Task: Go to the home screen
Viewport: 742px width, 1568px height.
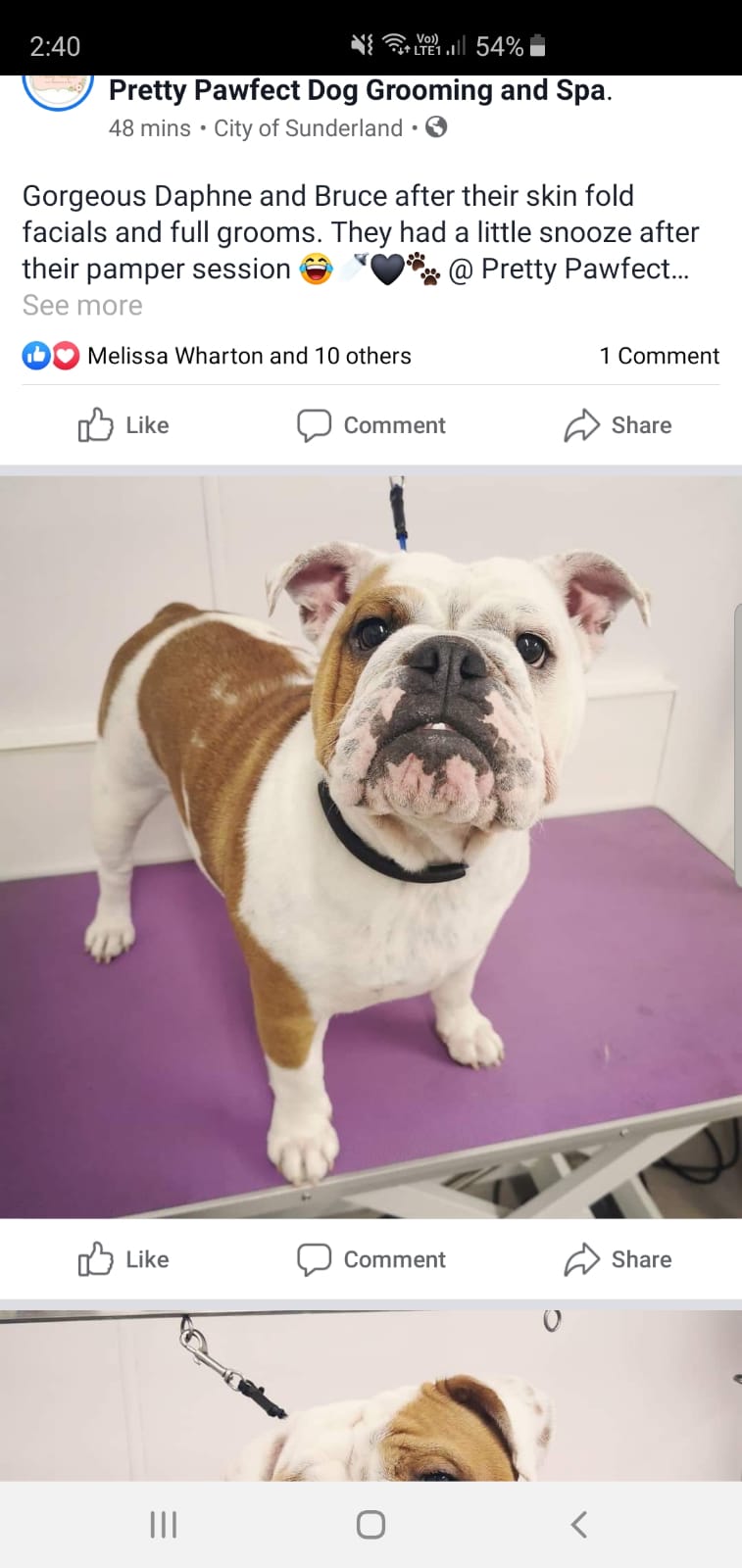Action: point(371,1524)
